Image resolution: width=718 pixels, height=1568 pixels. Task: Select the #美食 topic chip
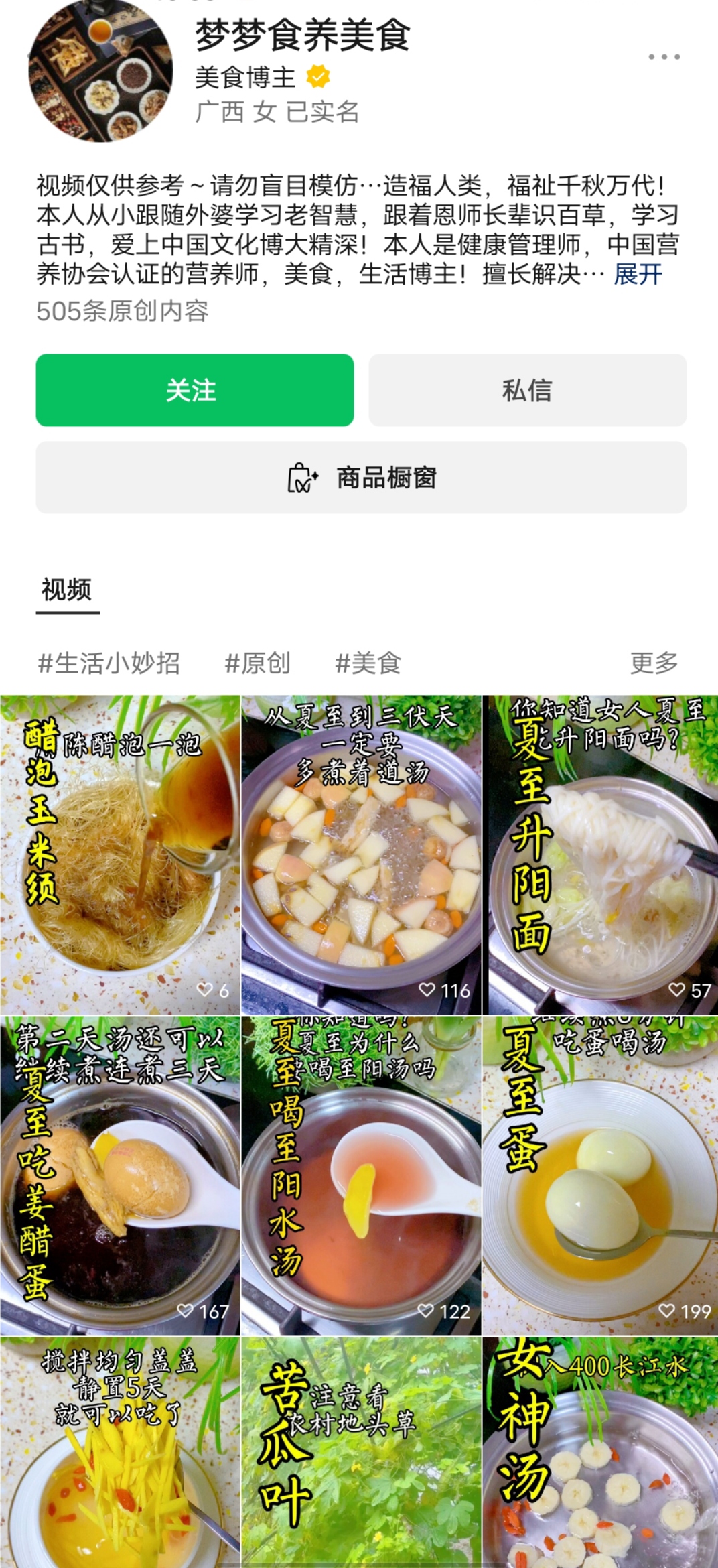coord(368,663)
